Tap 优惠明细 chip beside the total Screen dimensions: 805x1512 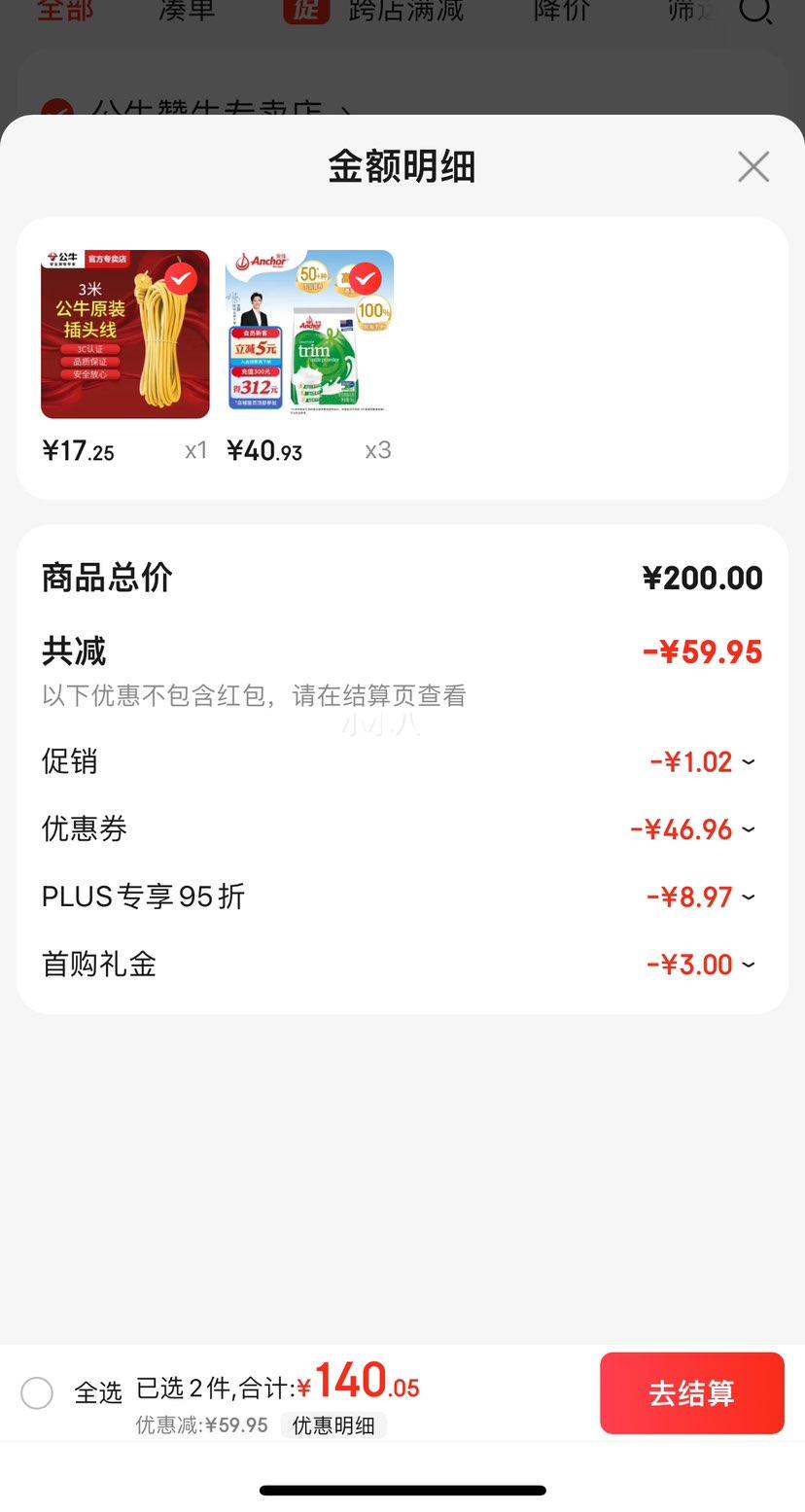coord(333,1425)
